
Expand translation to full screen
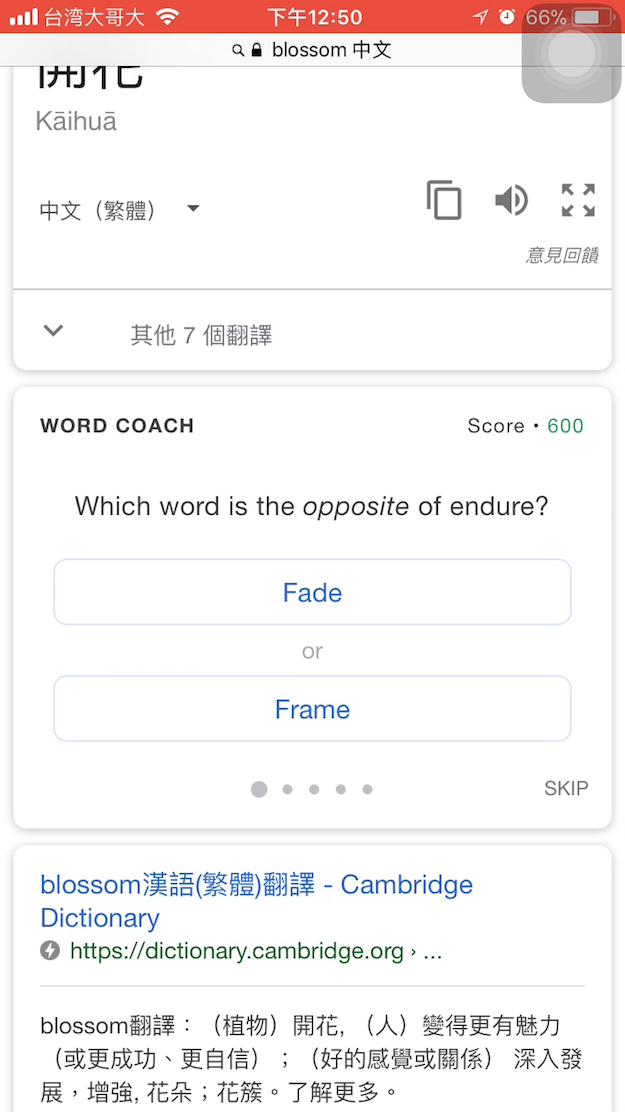(x=578, y=200)
